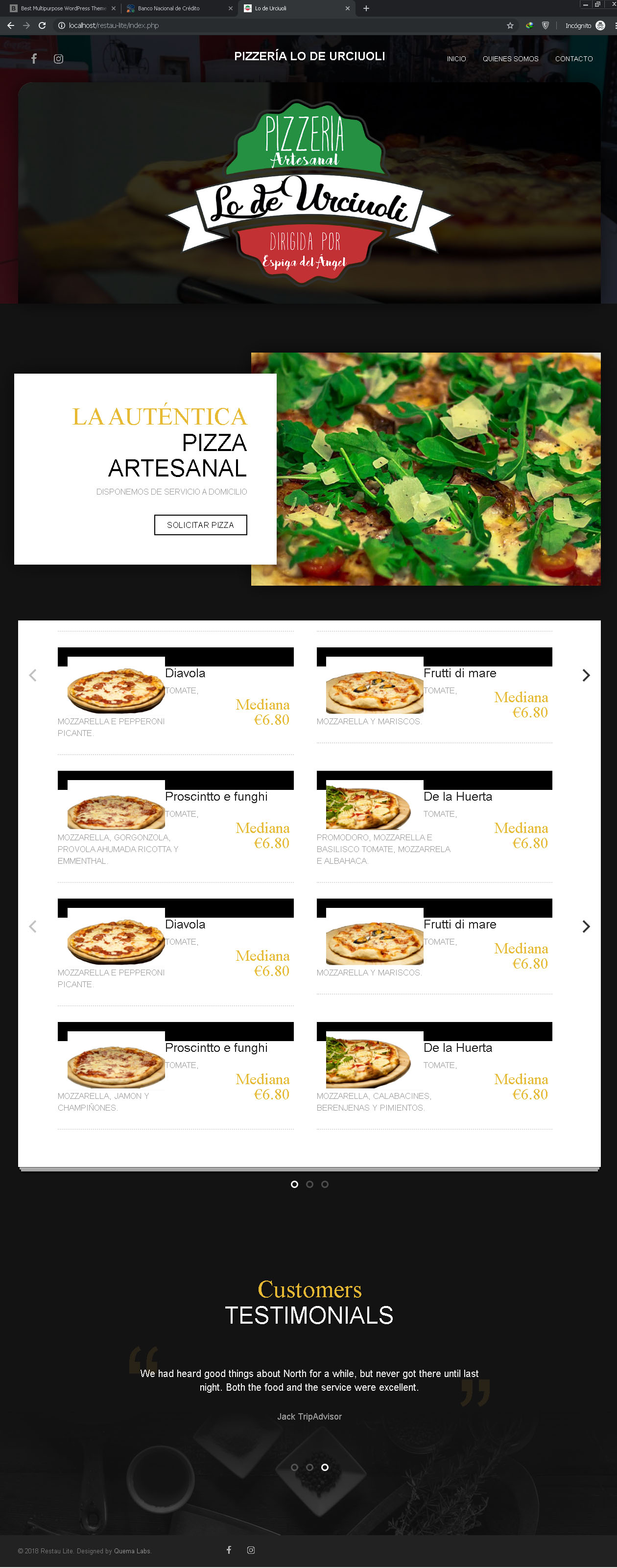
Task: Show the first testimonial via its dot
Action: [x=294, y=1467]
